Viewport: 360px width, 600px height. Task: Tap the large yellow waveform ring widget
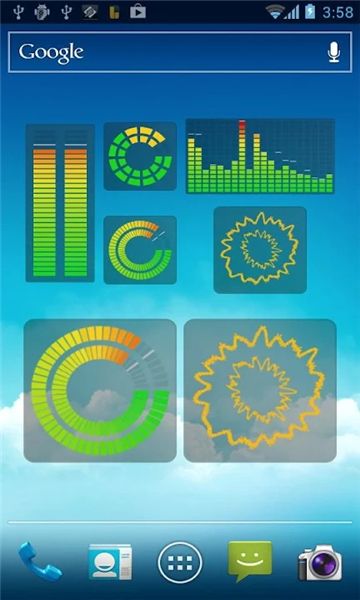pos(260,391)
